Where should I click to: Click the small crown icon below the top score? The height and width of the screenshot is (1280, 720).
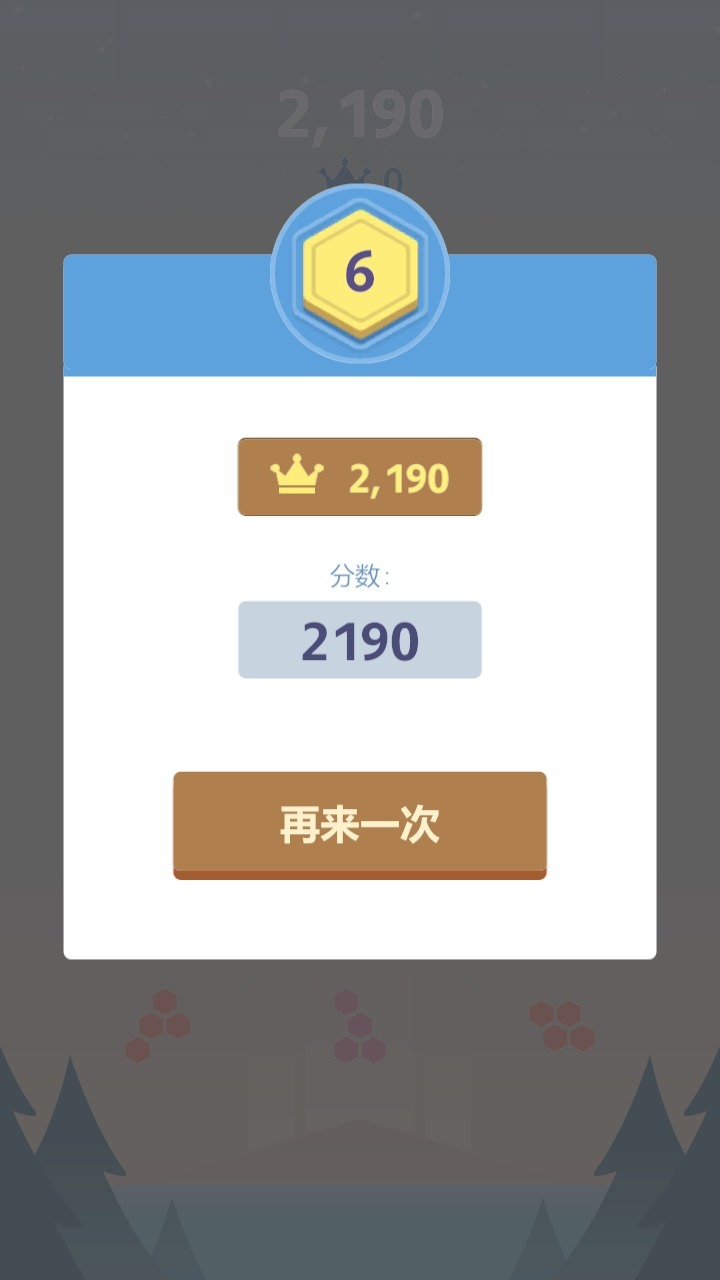click(x=345, y=172)
